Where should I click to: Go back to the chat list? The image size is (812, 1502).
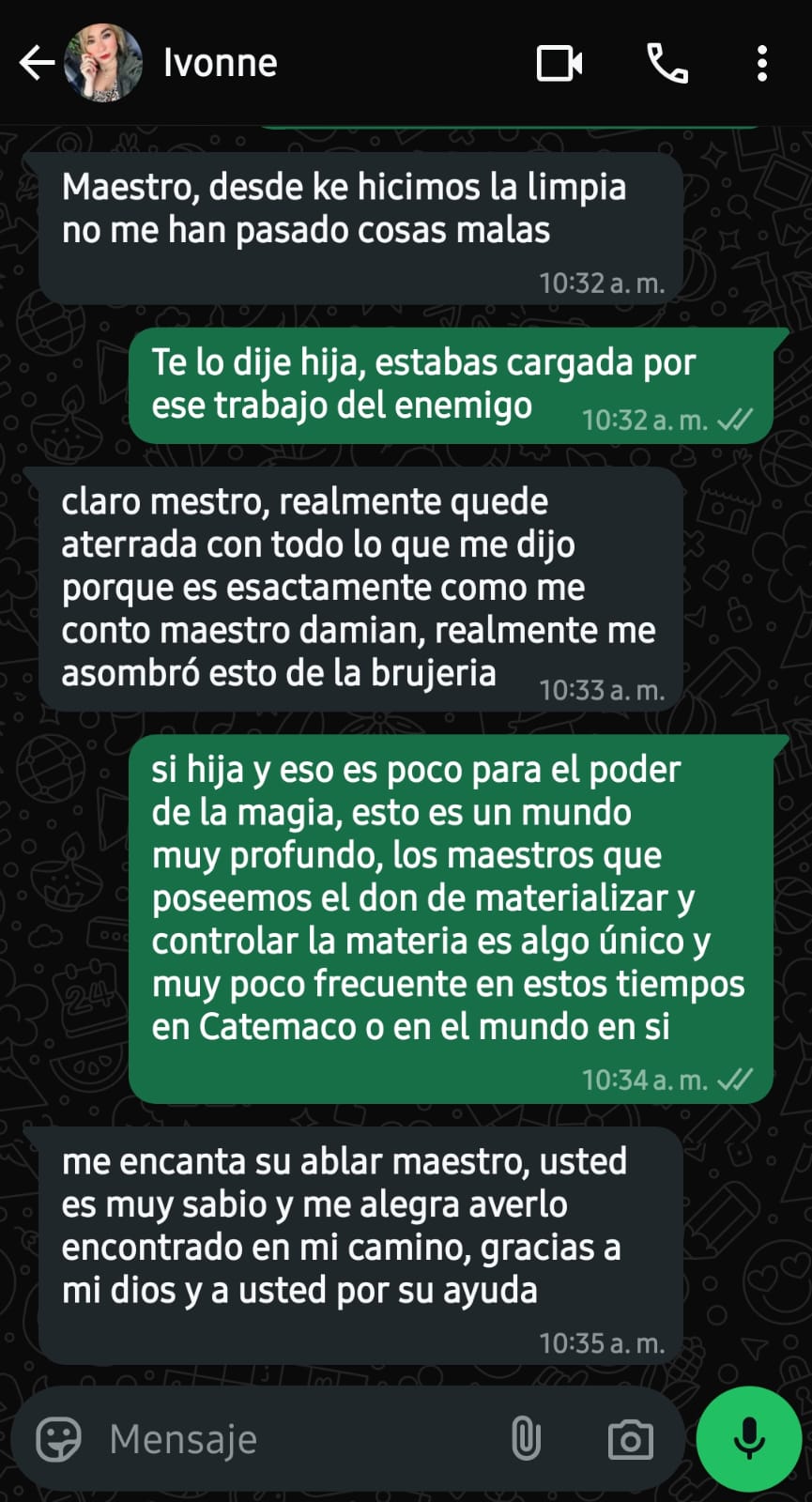coord(37,64)
